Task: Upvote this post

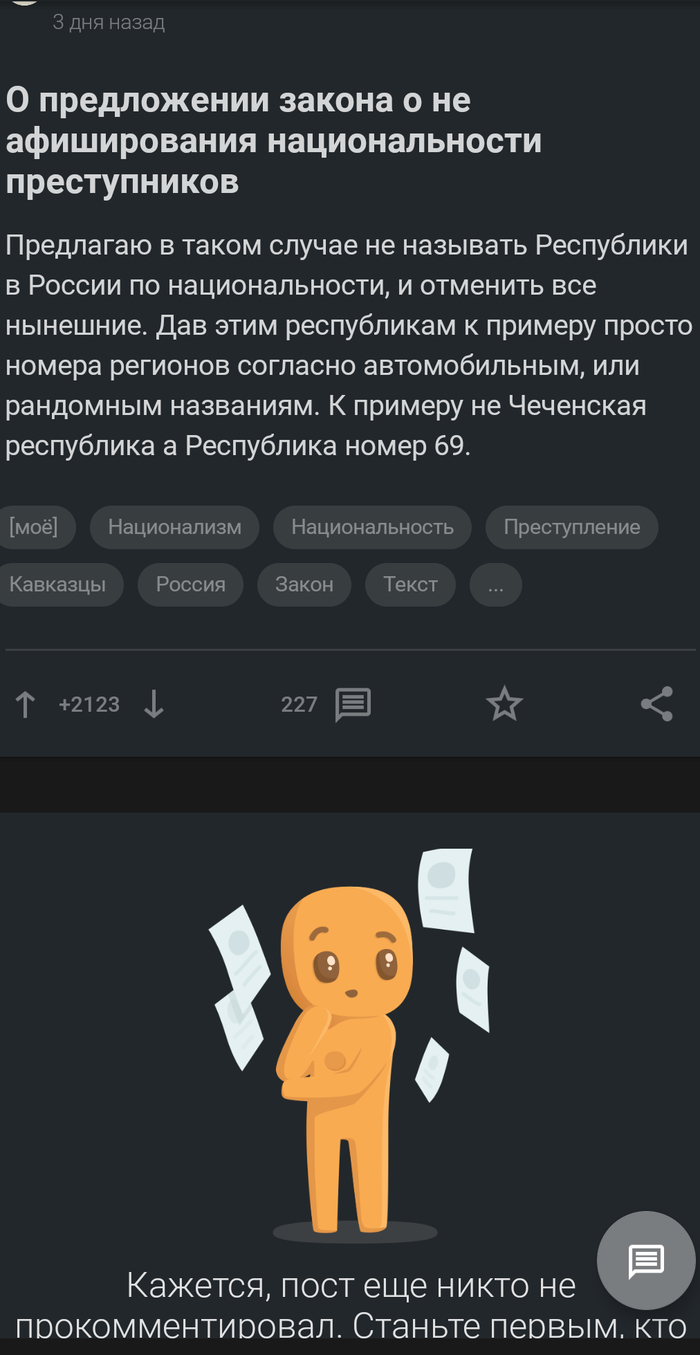Action: 25,705
